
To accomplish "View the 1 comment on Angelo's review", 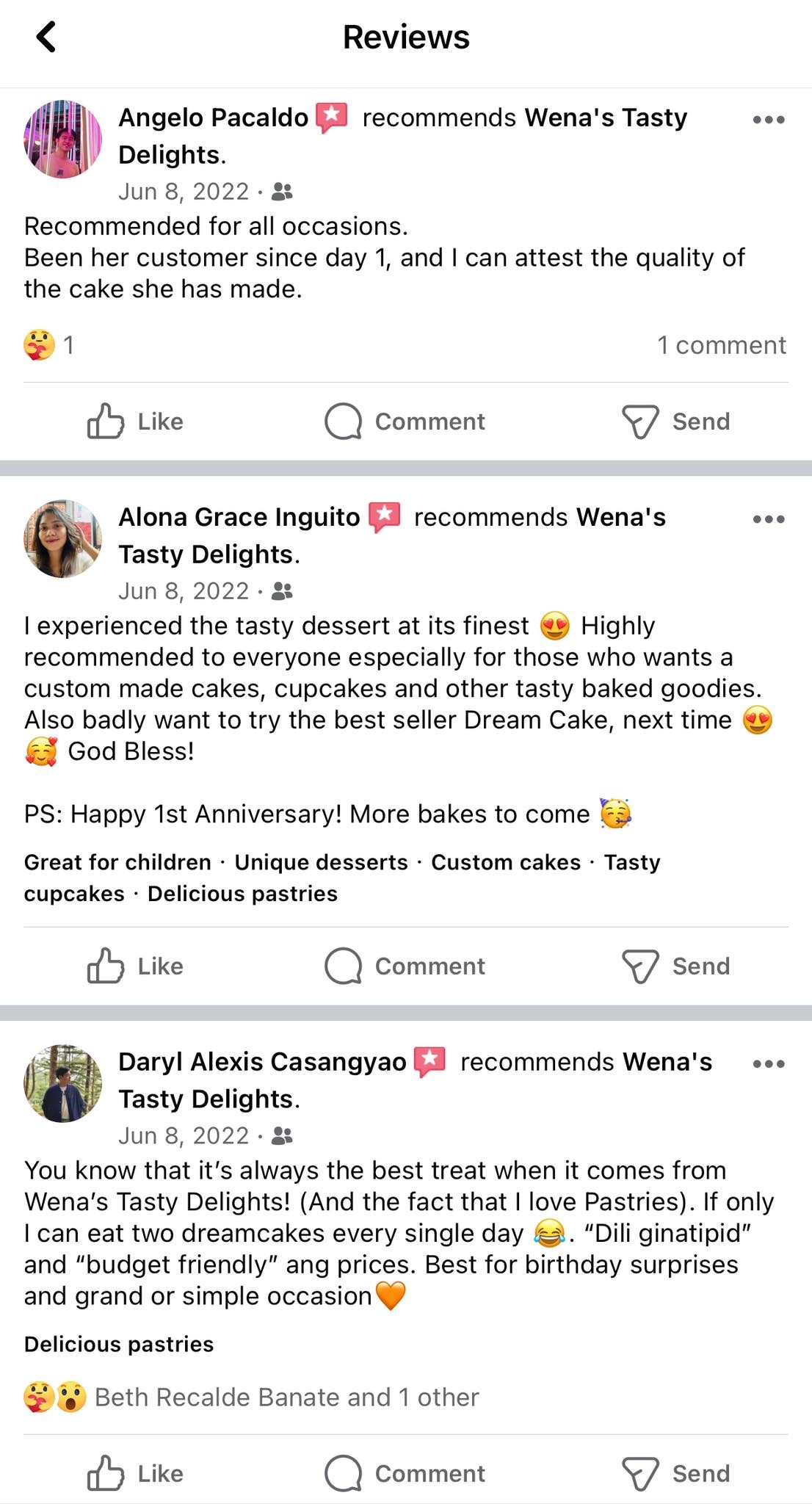I will 721,345.
